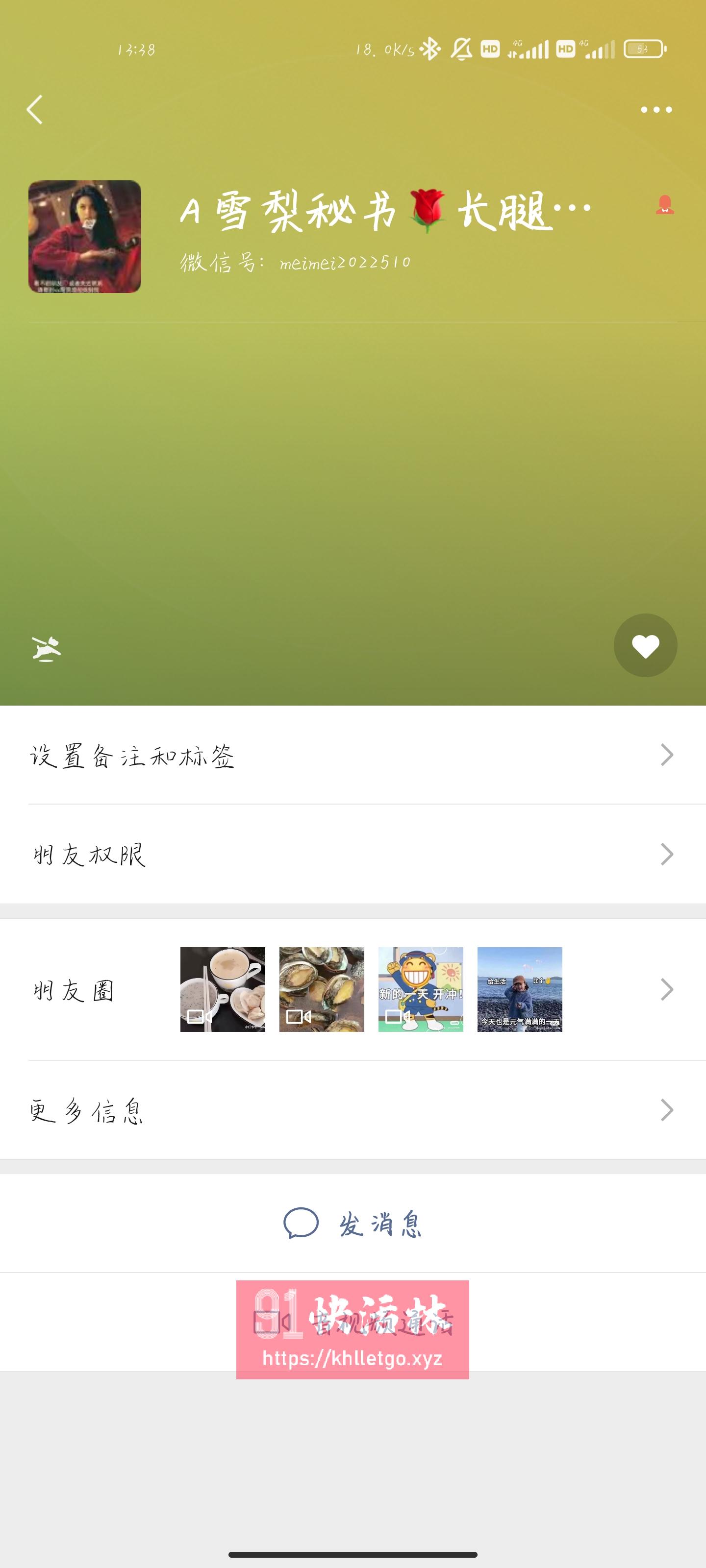This screenshot has width=706, height=1568.
Task: Tap the green gradient cover background
Action: (353, 487)
